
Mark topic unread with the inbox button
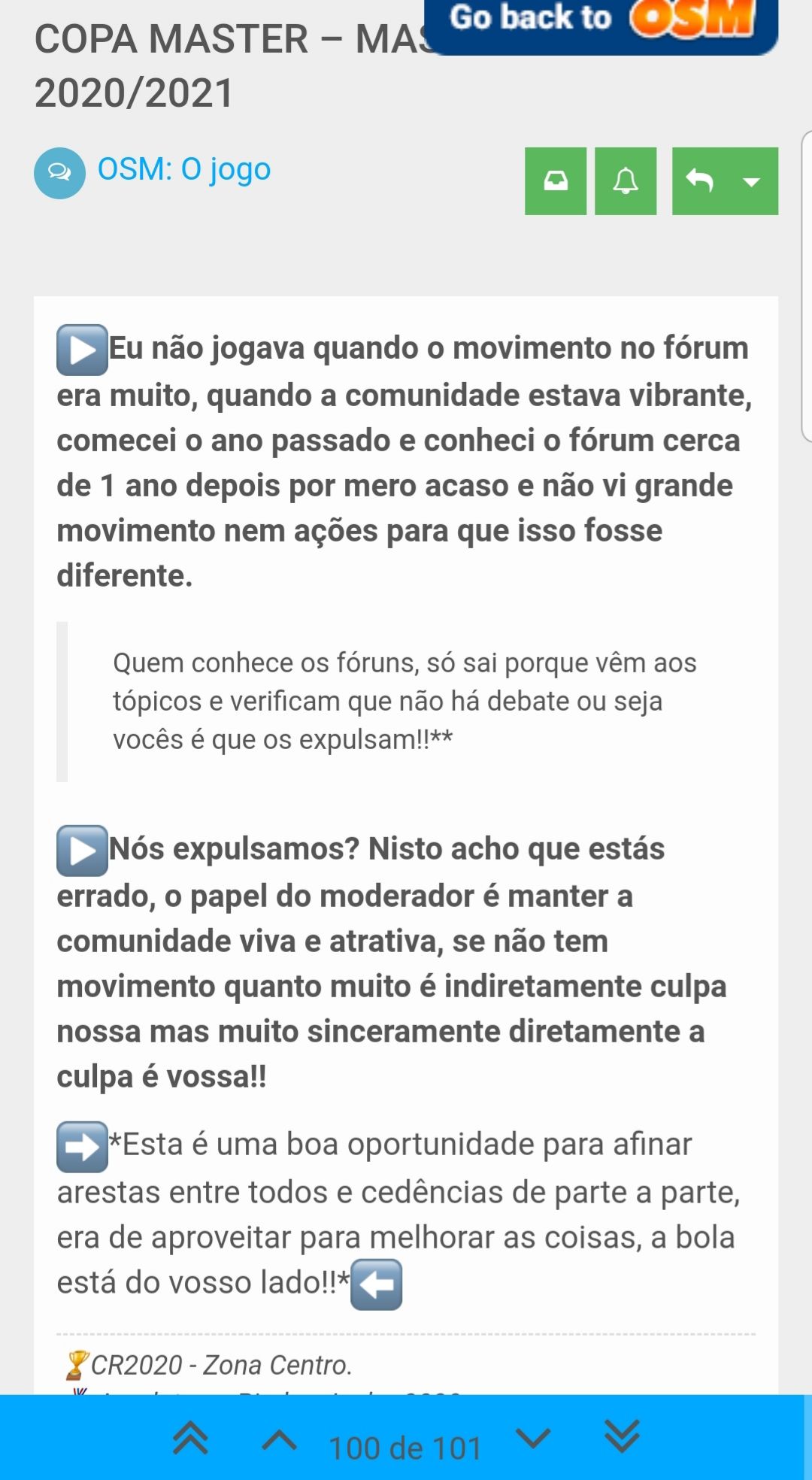tap(556, 181)
